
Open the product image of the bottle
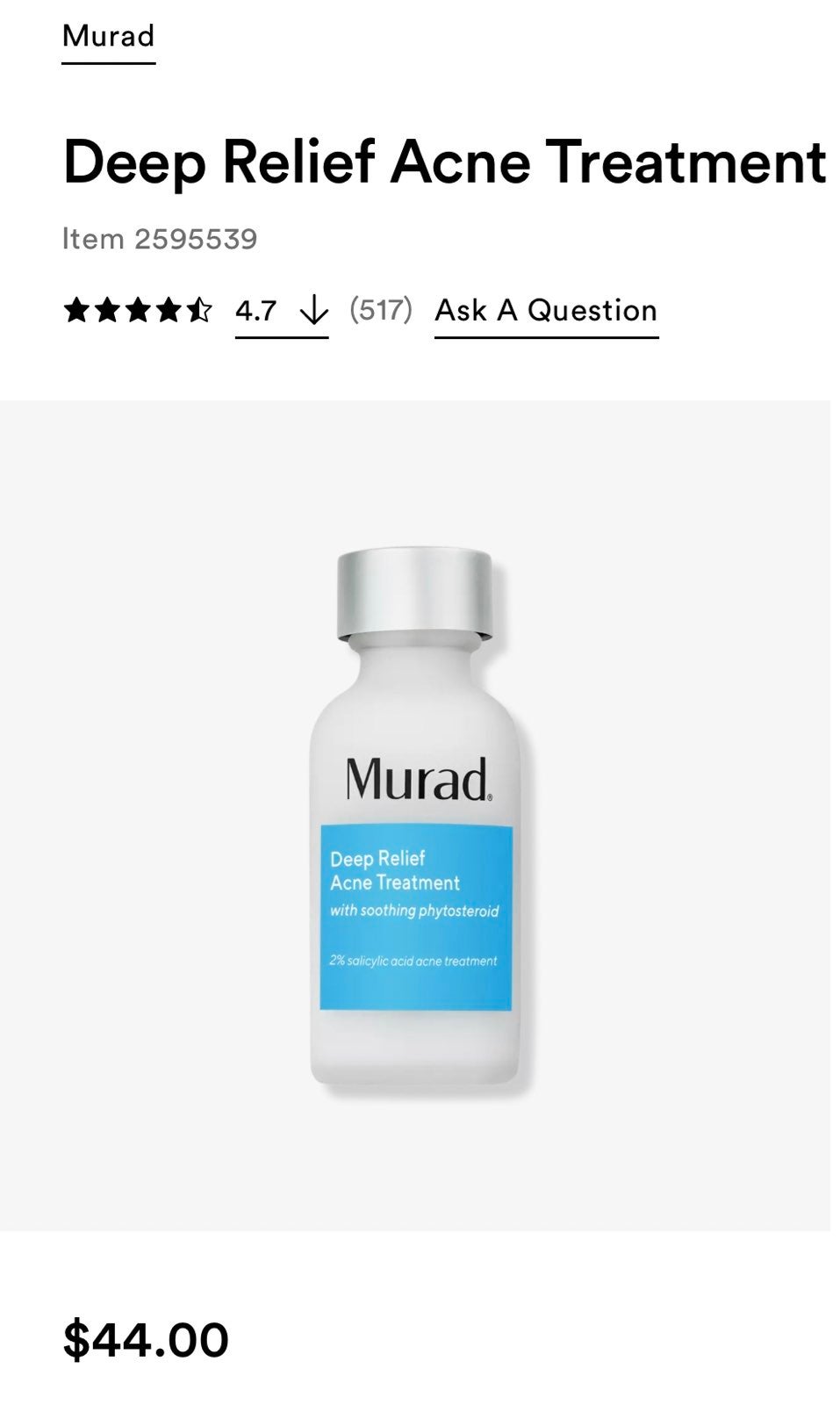click(414, 815)
